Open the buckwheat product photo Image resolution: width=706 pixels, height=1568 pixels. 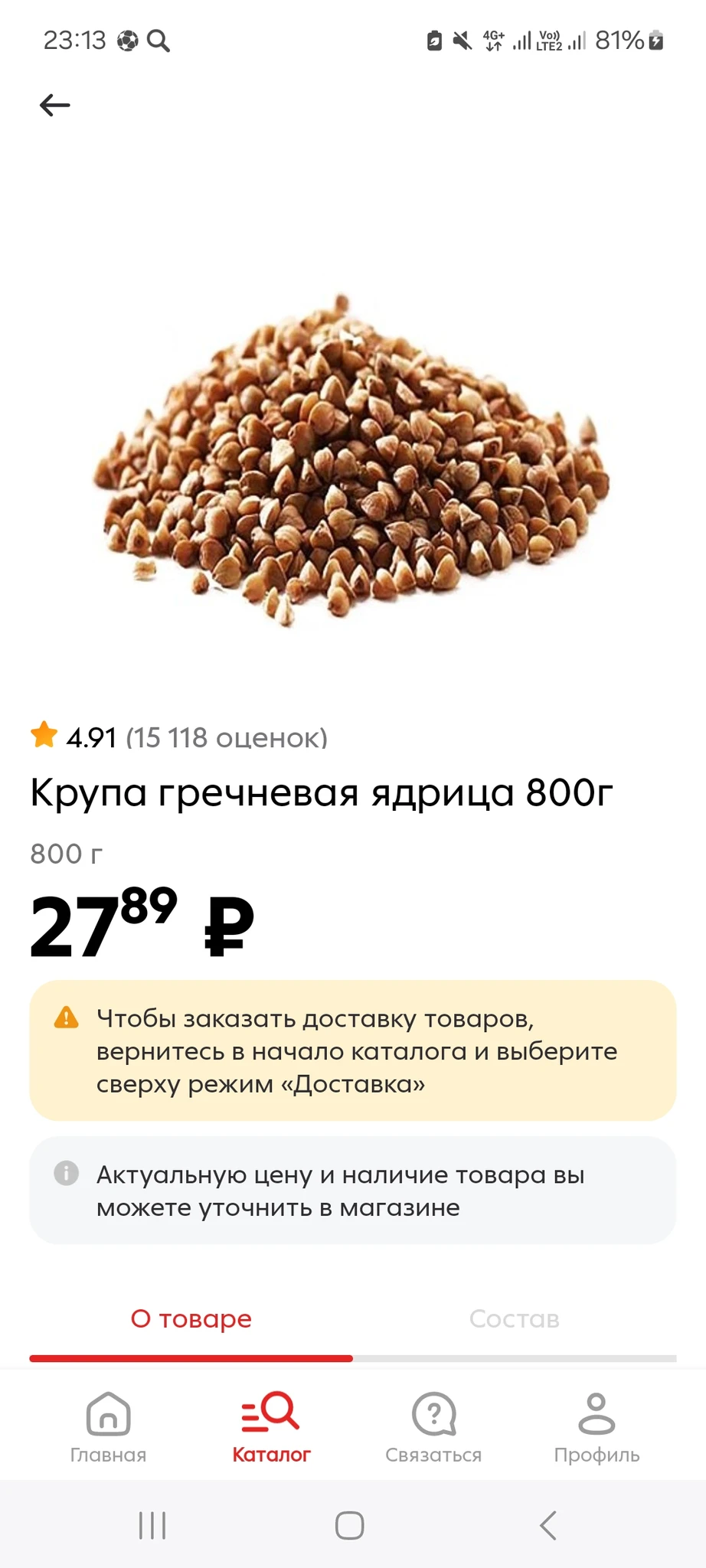pyautogui.click(x=352, y=459)
